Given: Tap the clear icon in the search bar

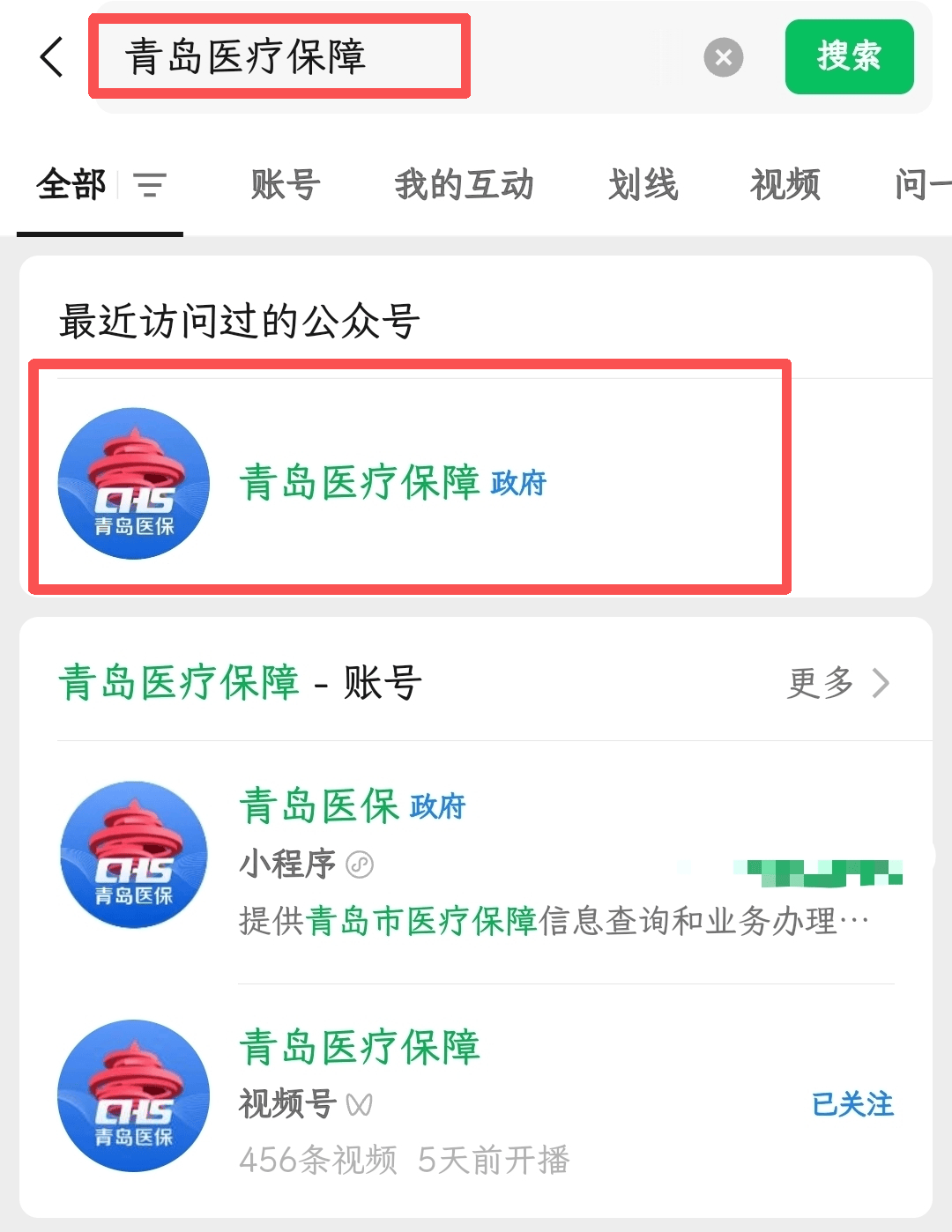Looking at the screenshot, I should point(723,57).
